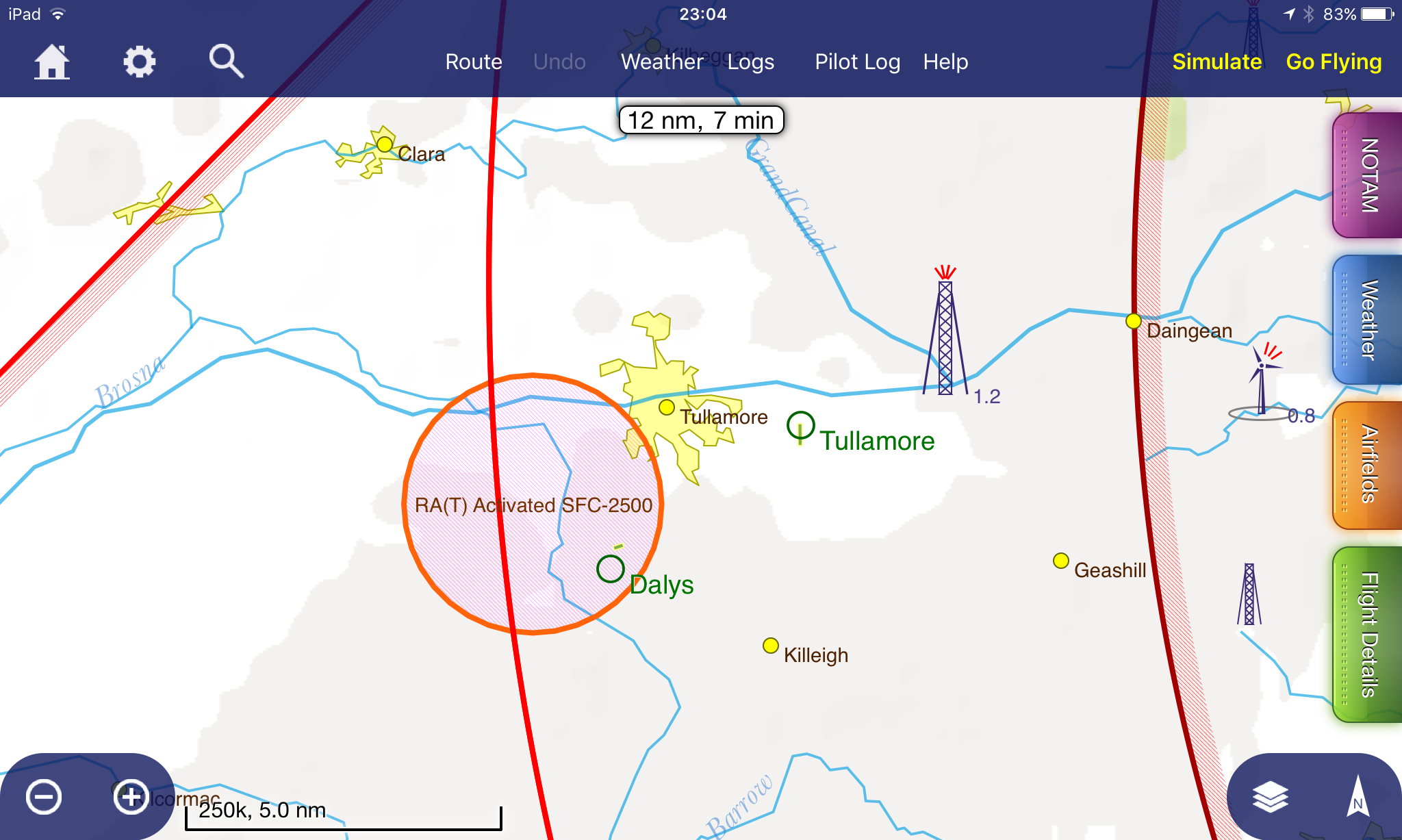Expand the blue Weather side tab
This screenshot has width=1402, height=840.
coord(1367,320)
